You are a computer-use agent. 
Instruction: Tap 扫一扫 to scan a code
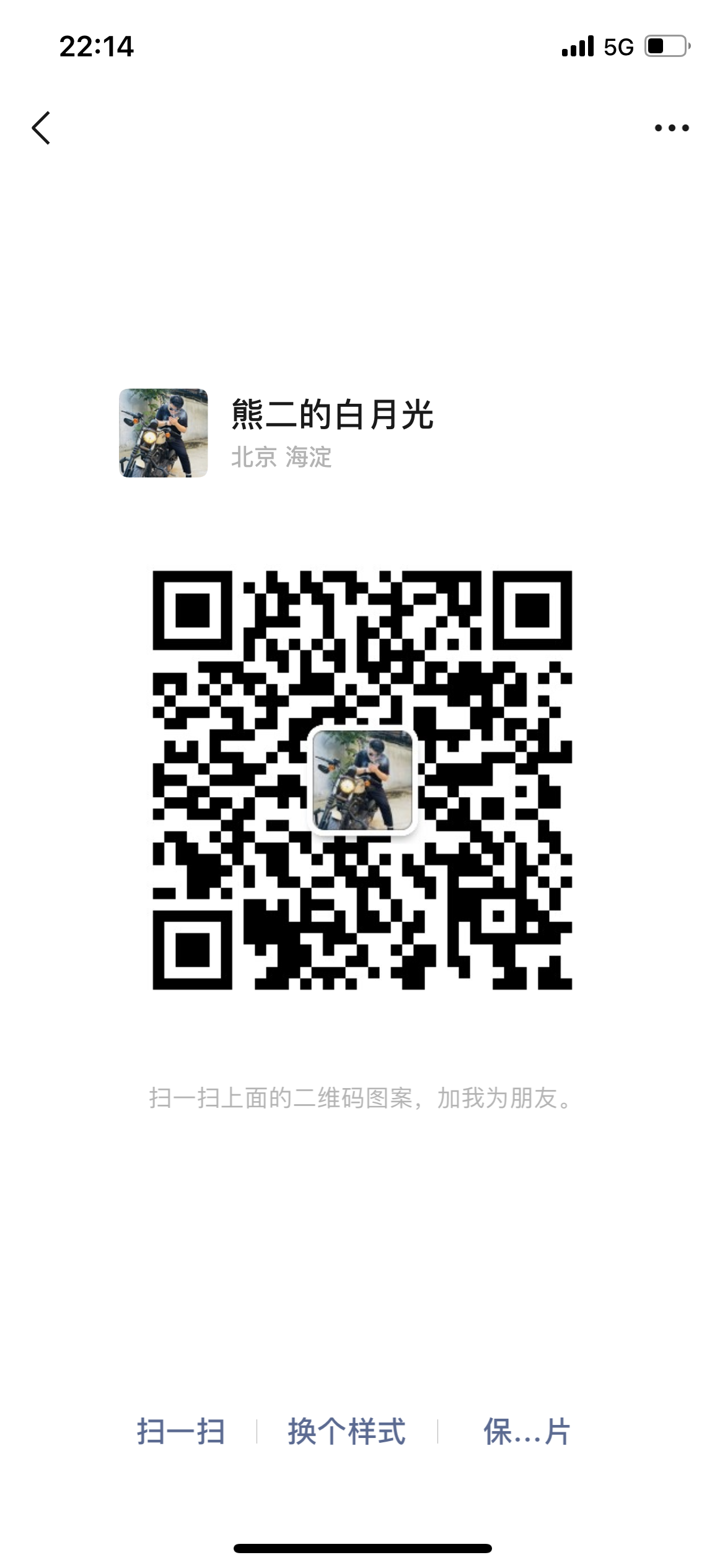pyautogui.click(x=181, y=1432)
